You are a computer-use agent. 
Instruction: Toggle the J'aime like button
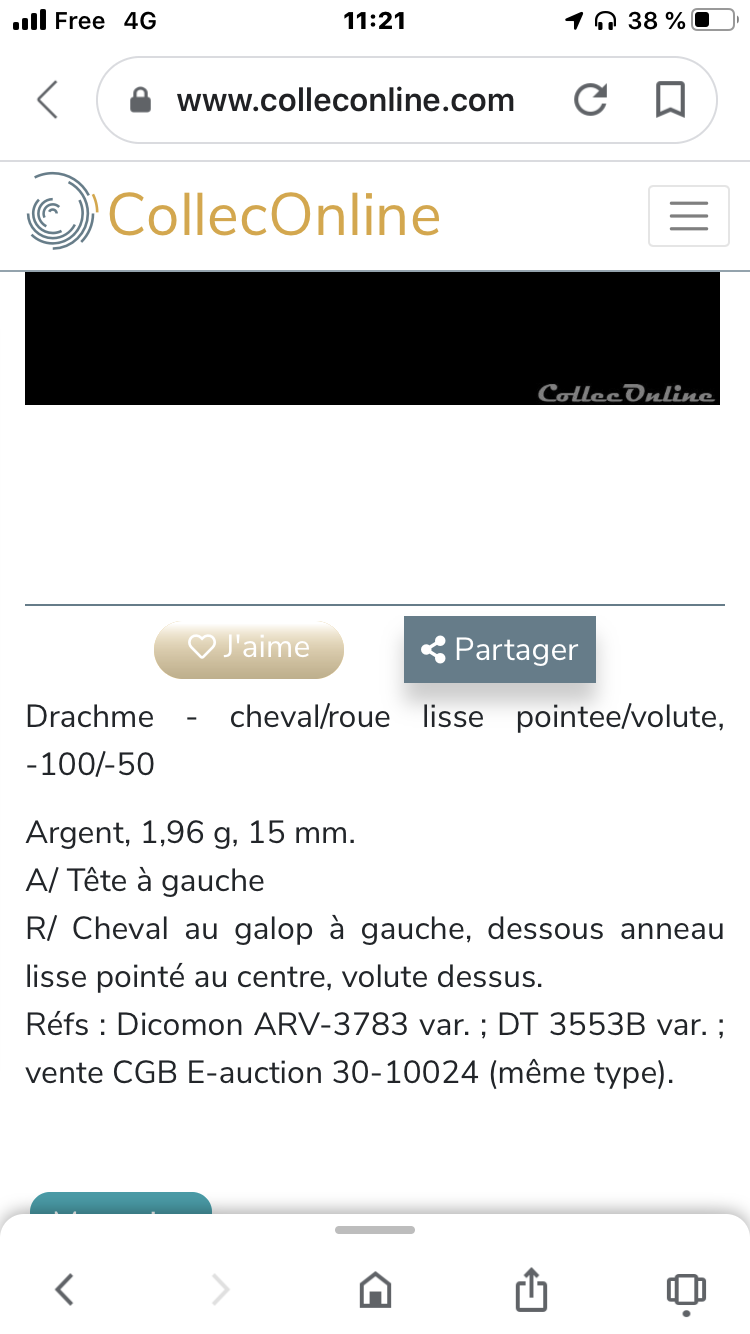248,649
